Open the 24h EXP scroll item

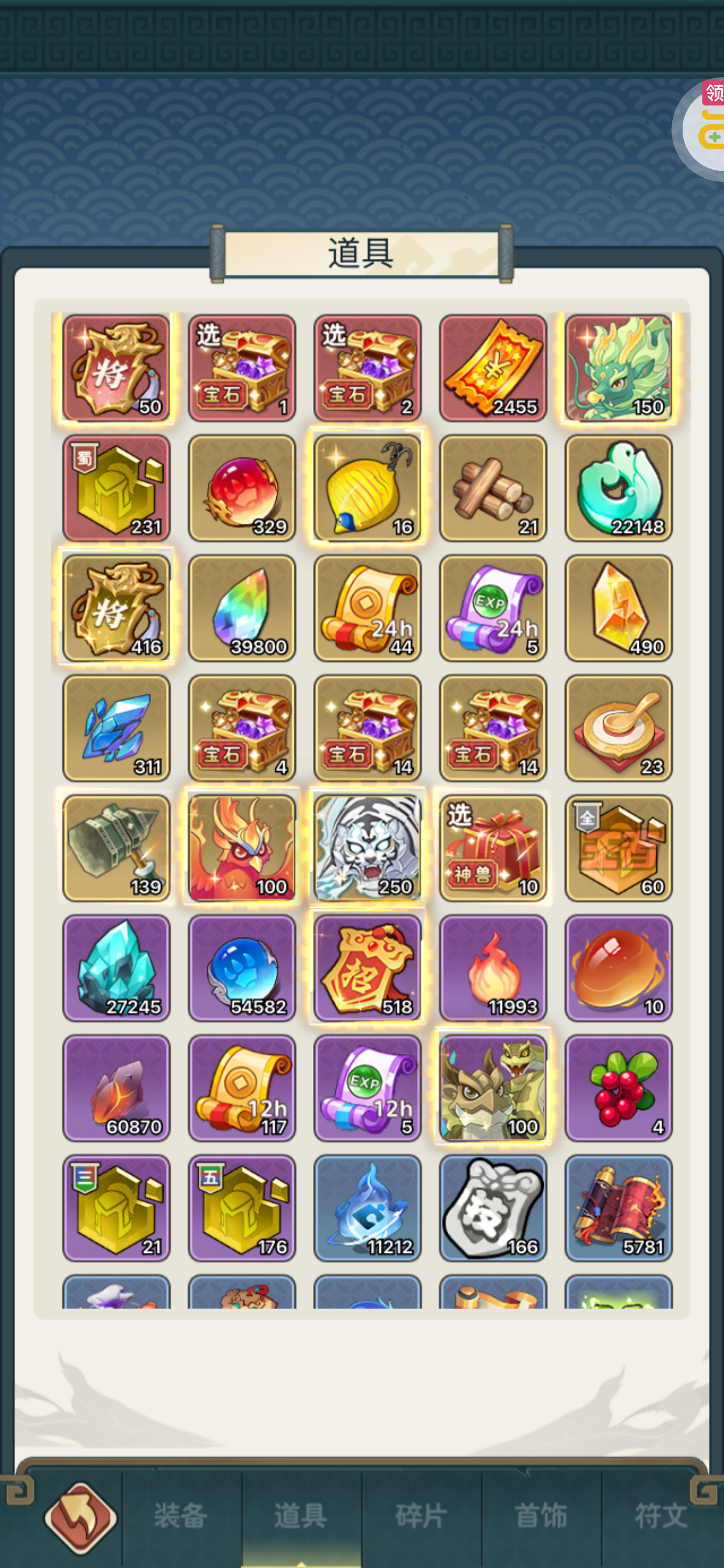[x=493, y=607]
